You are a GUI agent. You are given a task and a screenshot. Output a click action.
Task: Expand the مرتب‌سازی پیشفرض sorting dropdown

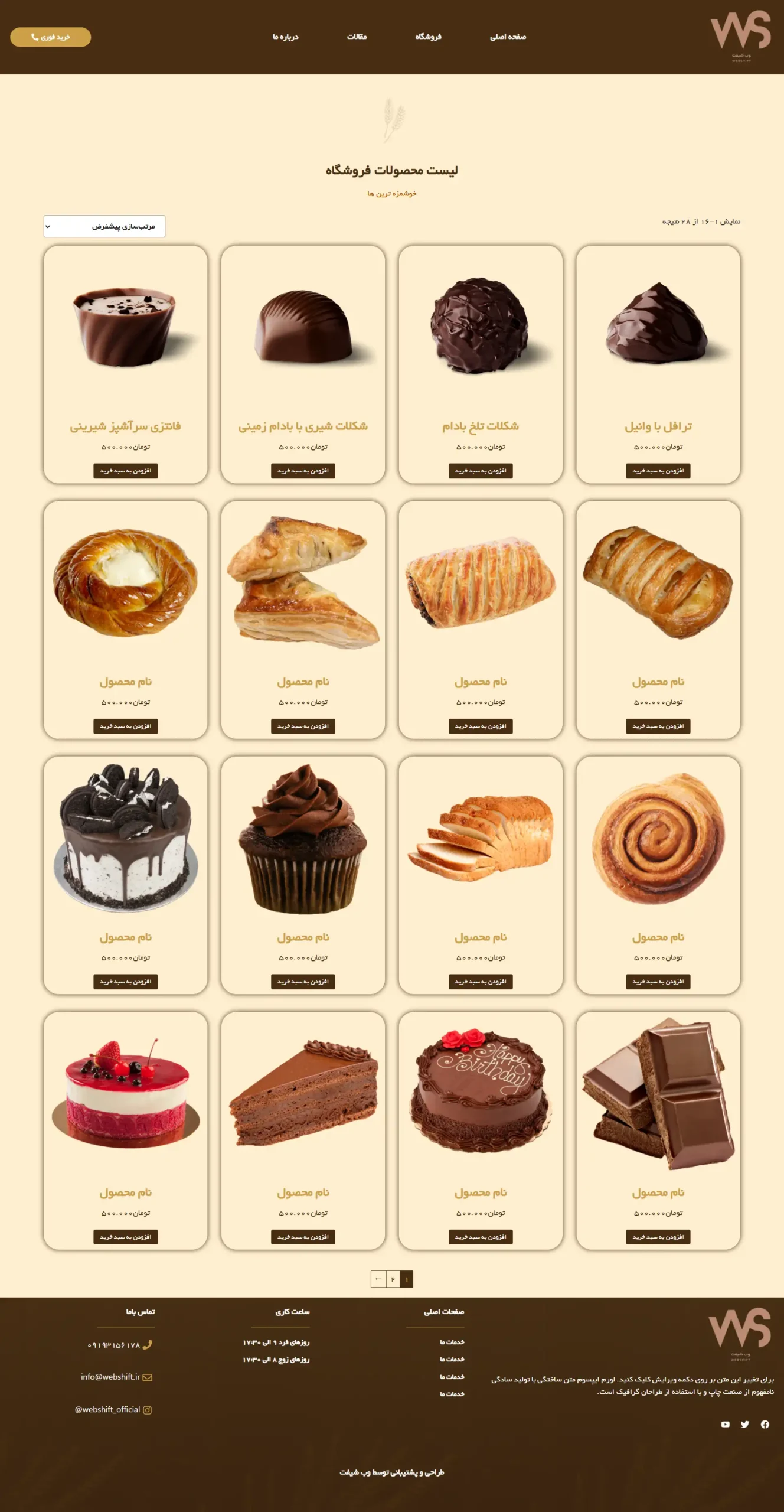pyautogui.click(x=104, y=226)
